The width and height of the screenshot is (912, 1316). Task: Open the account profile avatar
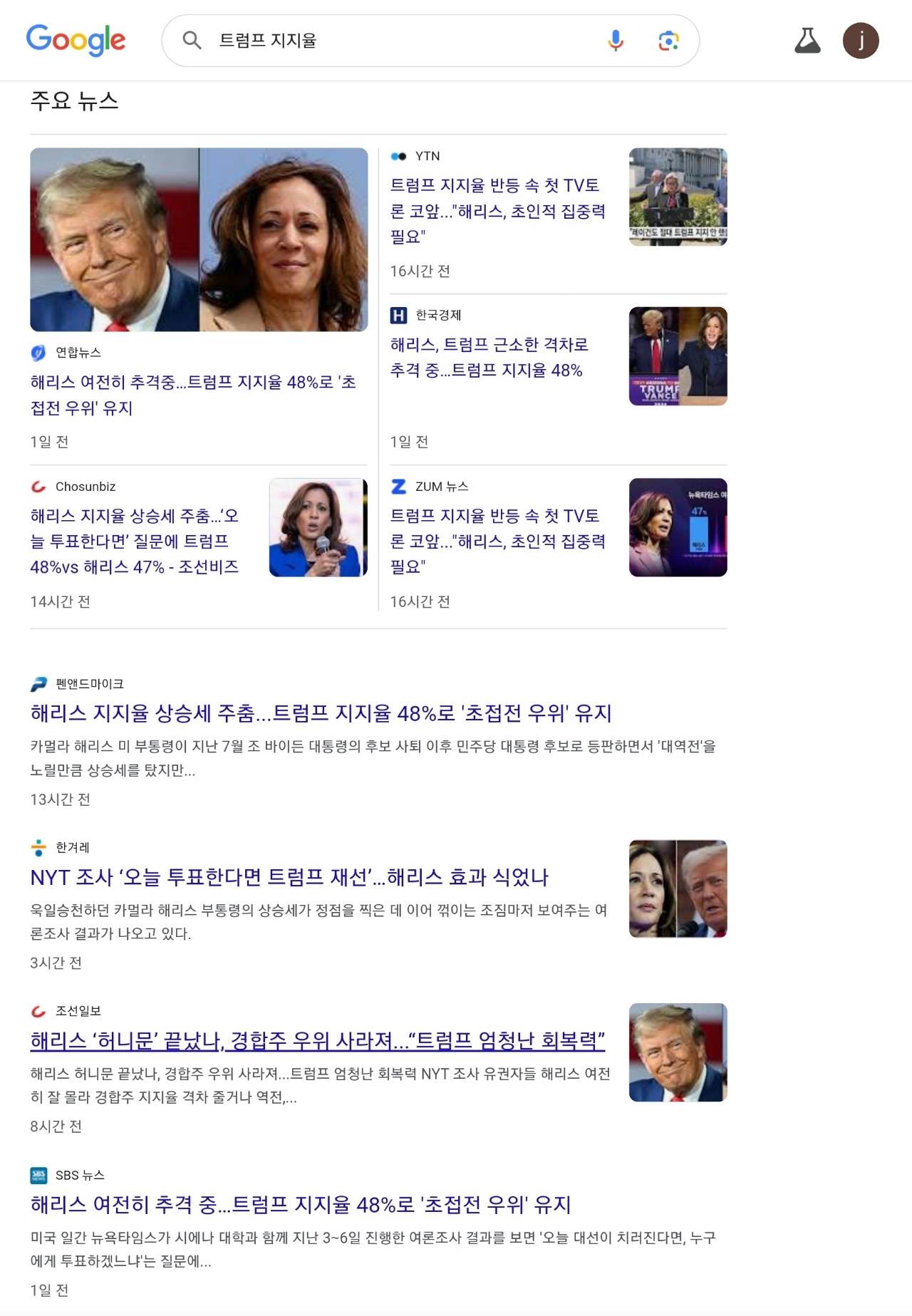tap(861, 41)
